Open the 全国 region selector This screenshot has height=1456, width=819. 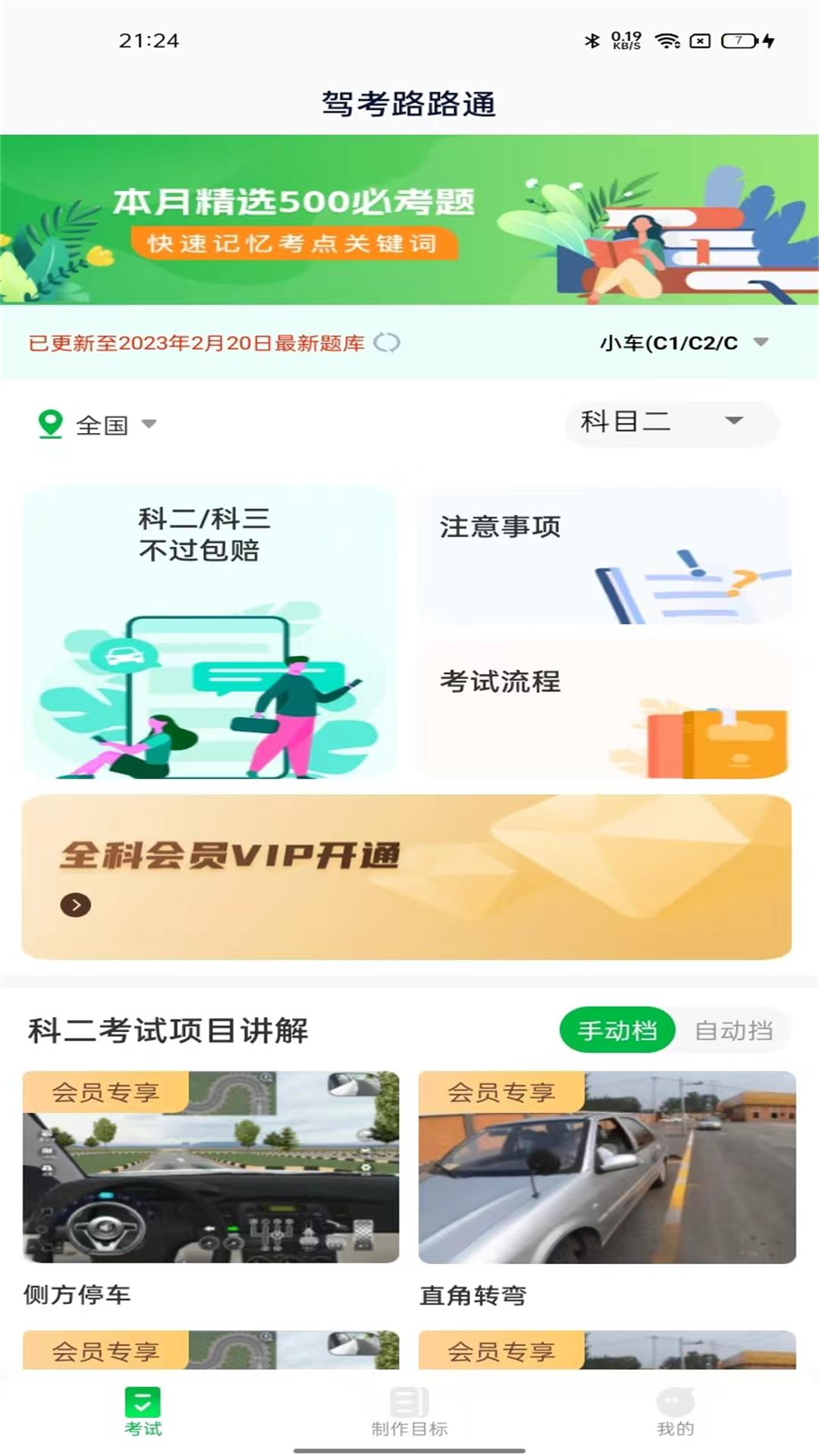pyautogui.click(x=99, y=425)
